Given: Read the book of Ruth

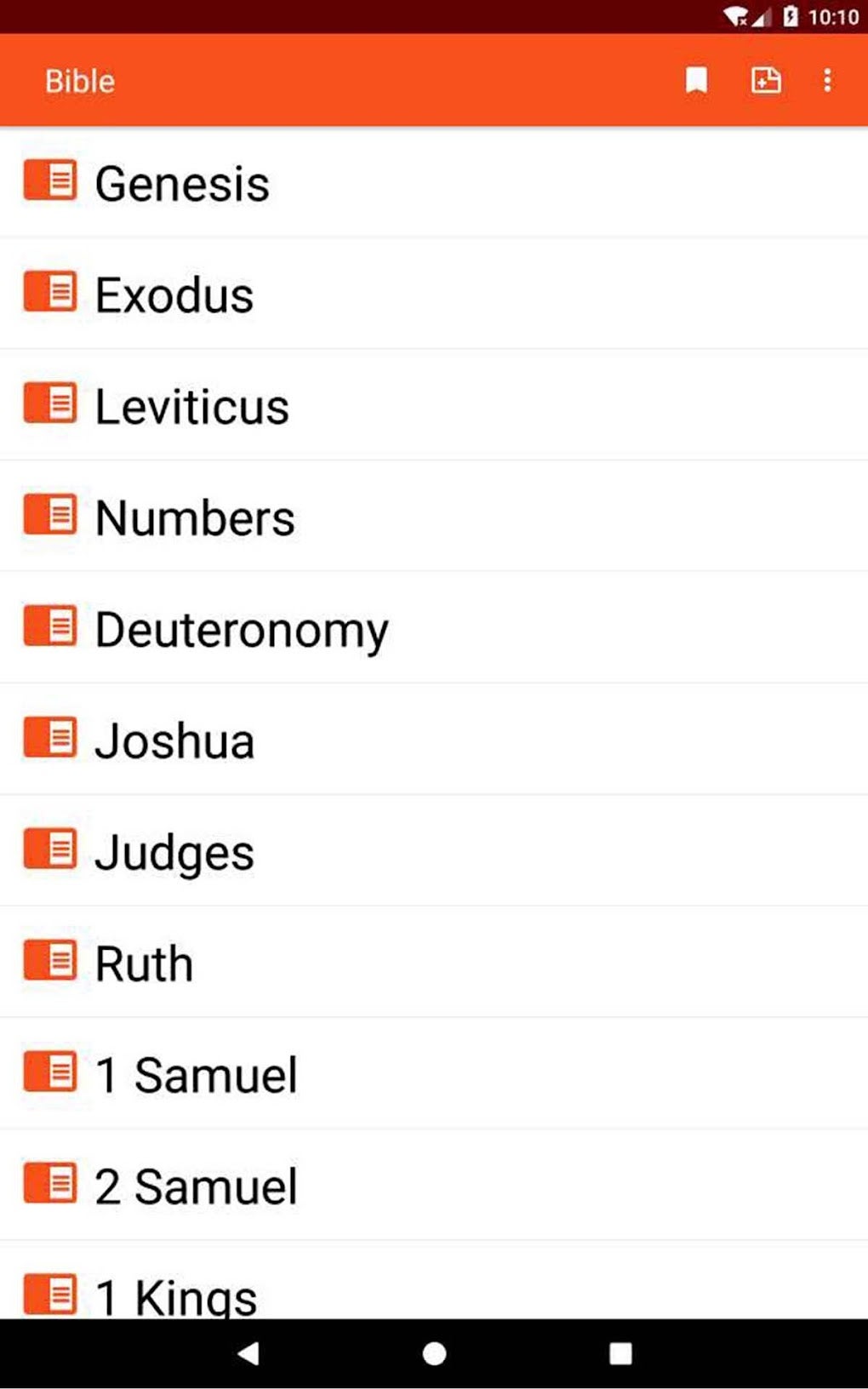Looking at the screenshot, I should tap(145, 964).
